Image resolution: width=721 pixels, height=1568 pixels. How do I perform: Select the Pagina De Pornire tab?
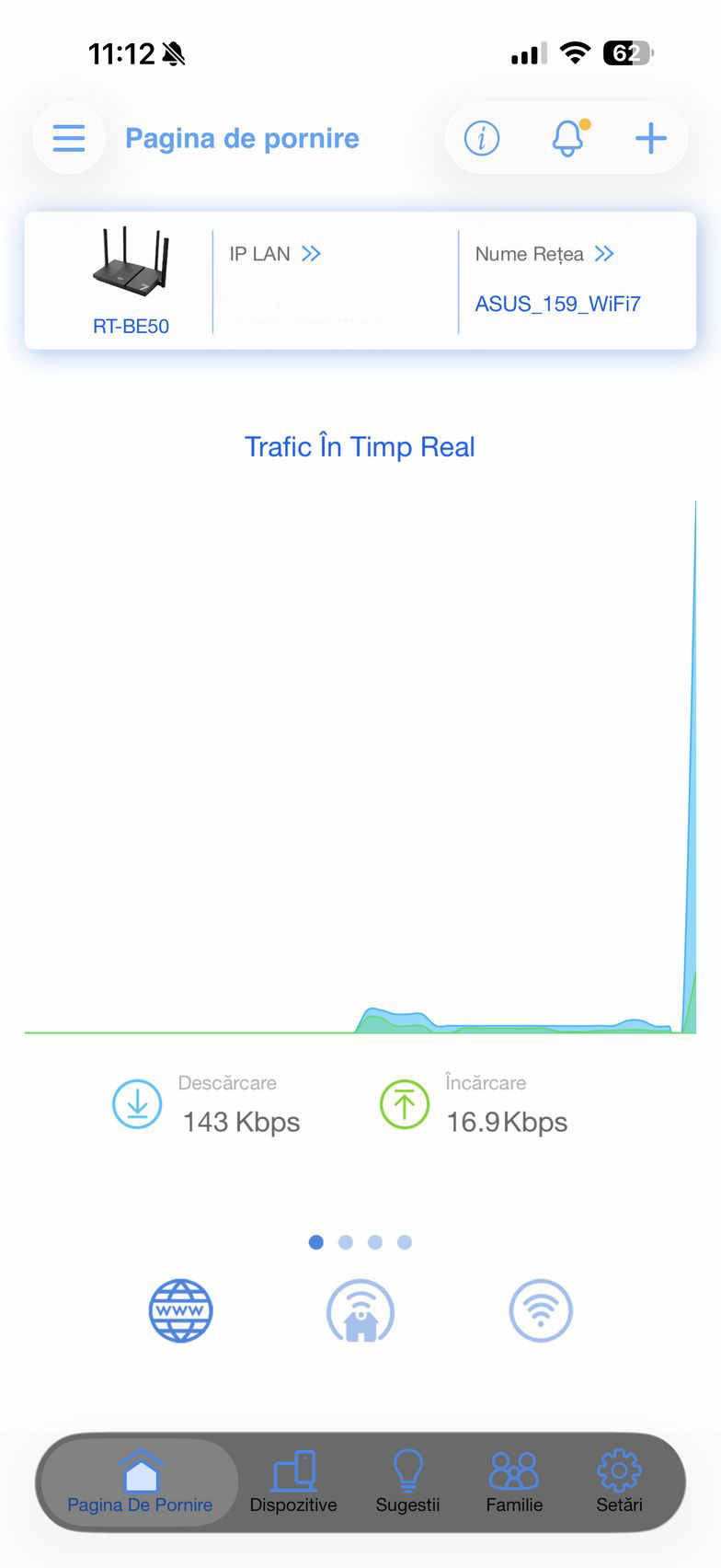point(140,1482)
